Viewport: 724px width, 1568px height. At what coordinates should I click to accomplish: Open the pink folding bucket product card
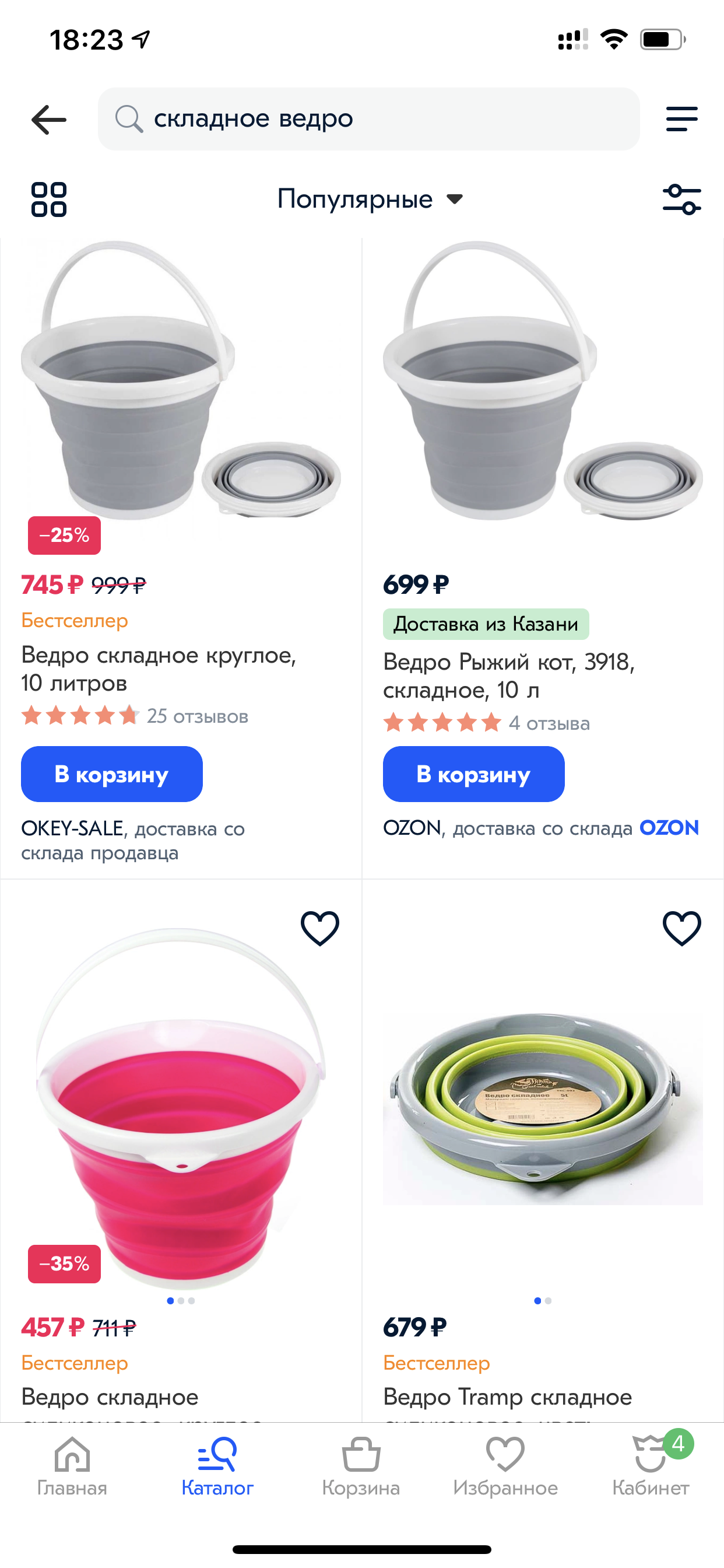click(x=180, y=1108)
